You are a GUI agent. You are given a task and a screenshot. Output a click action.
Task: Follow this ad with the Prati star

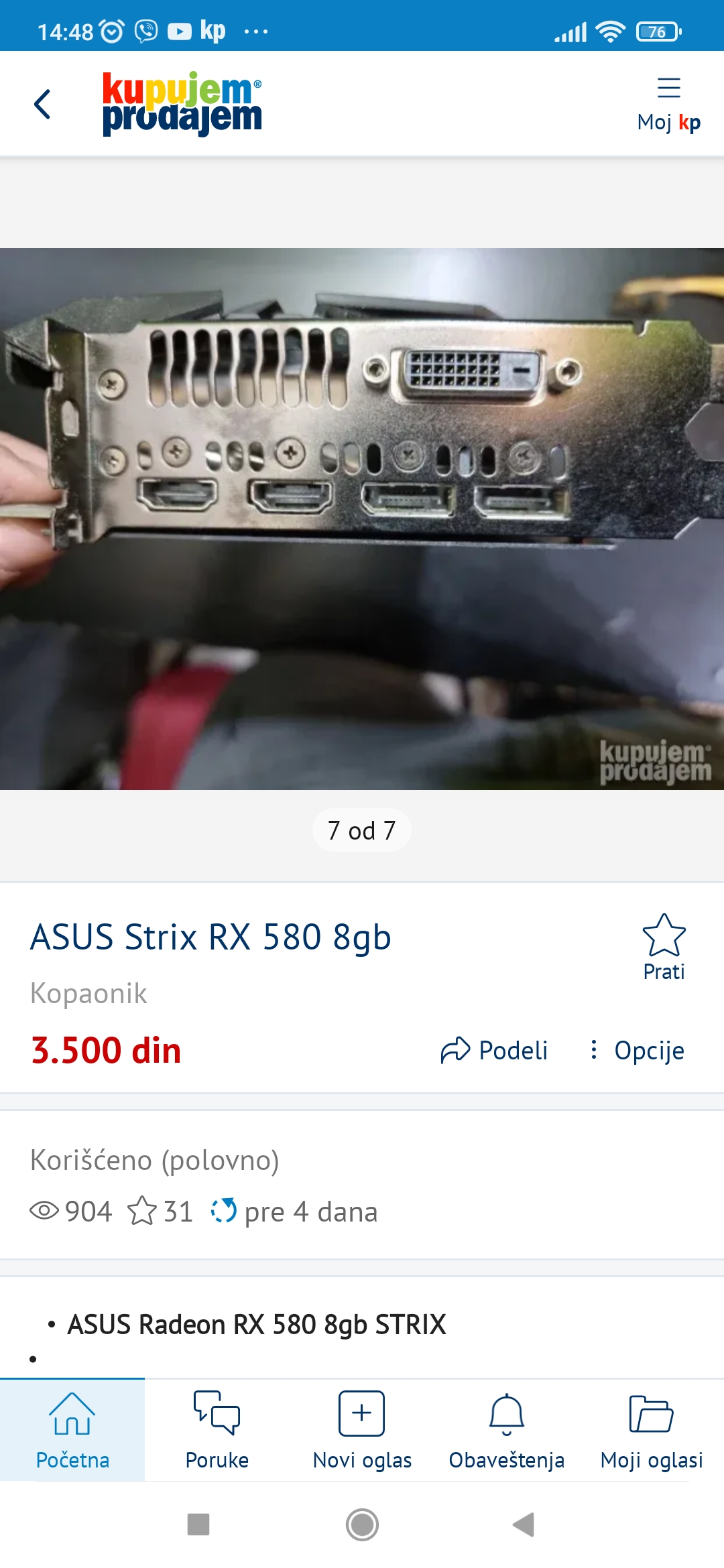[x=664, y=946]
